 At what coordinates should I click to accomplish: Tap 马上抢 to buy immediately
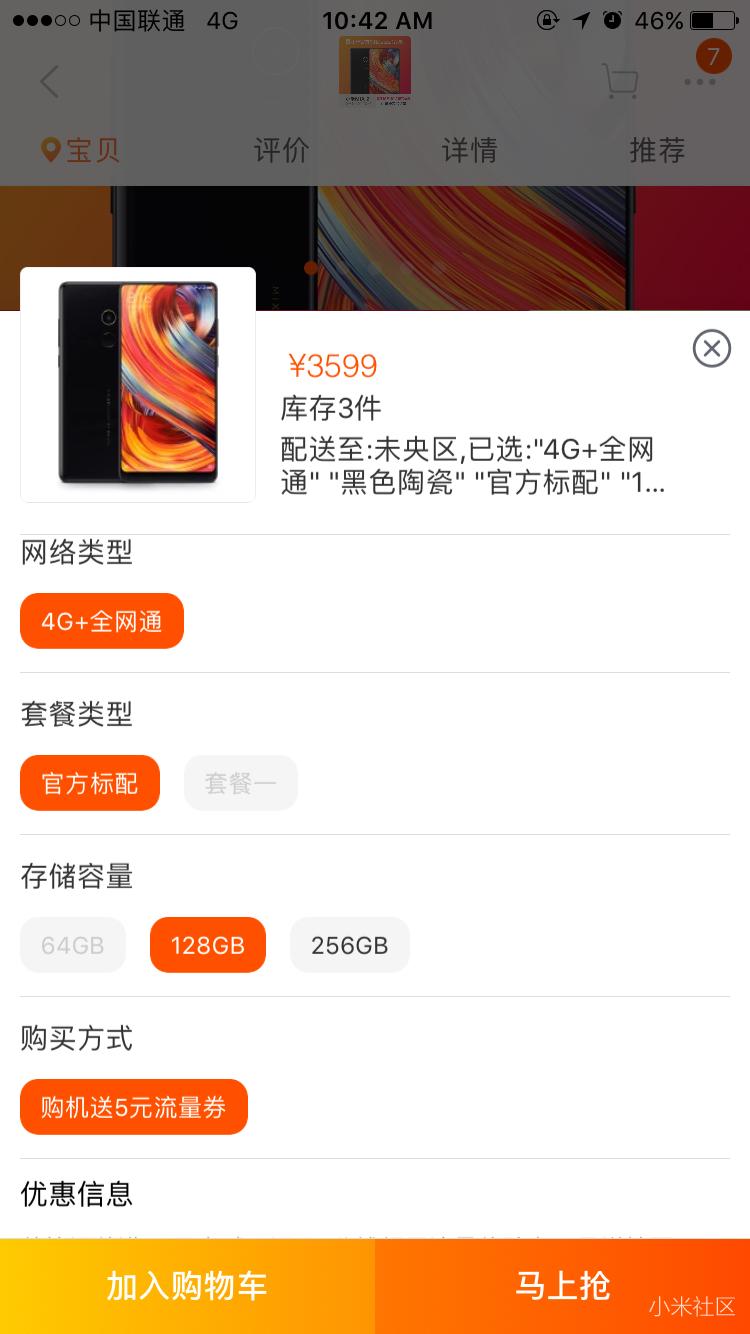tap(562, 1286)
